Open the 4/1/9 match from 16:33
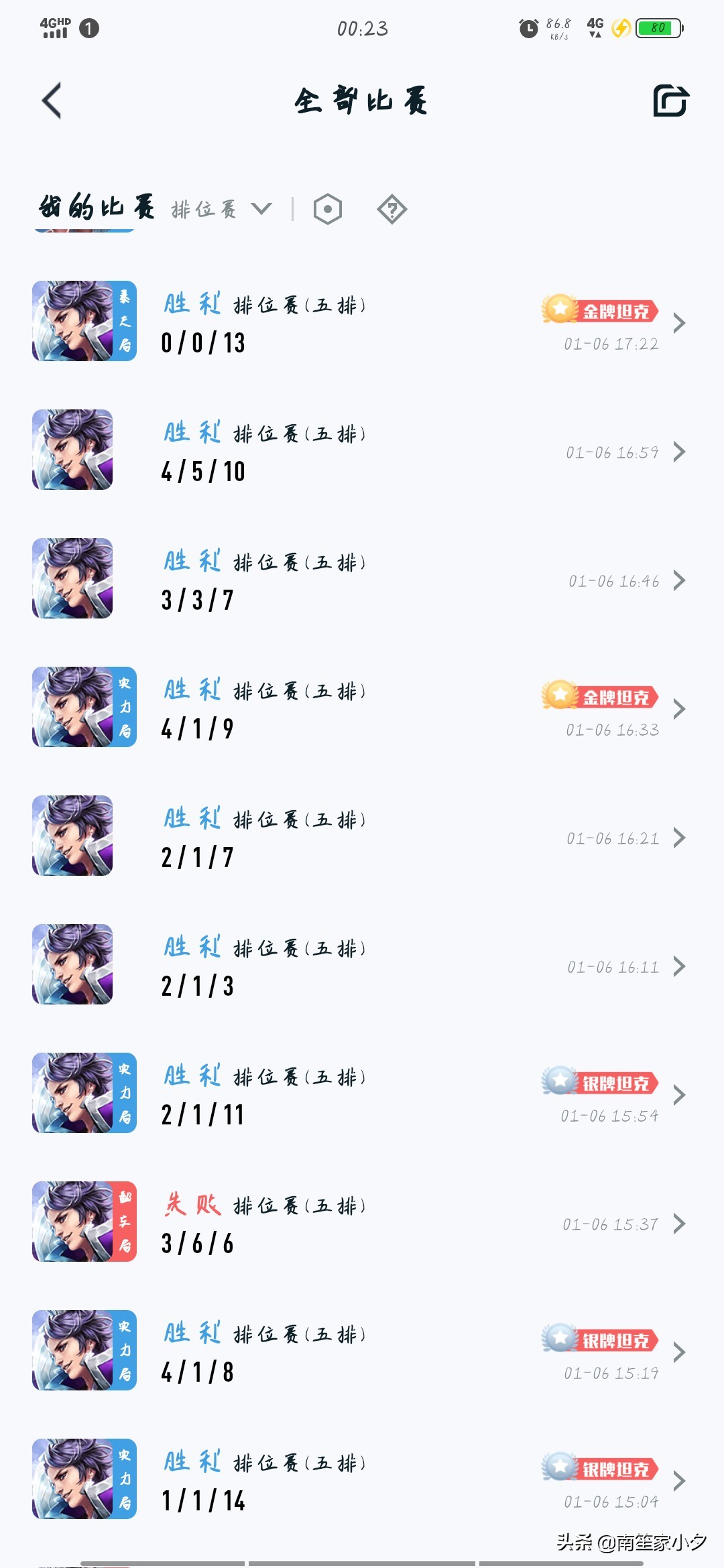 coord(362,708)
